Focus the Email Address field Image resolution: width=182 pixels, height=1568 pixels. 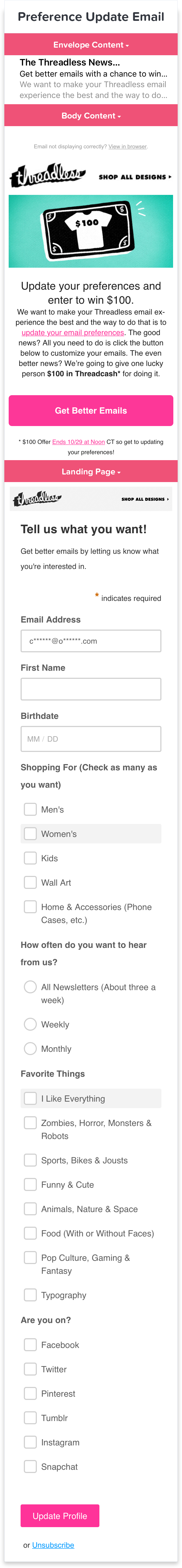point(91,641)
